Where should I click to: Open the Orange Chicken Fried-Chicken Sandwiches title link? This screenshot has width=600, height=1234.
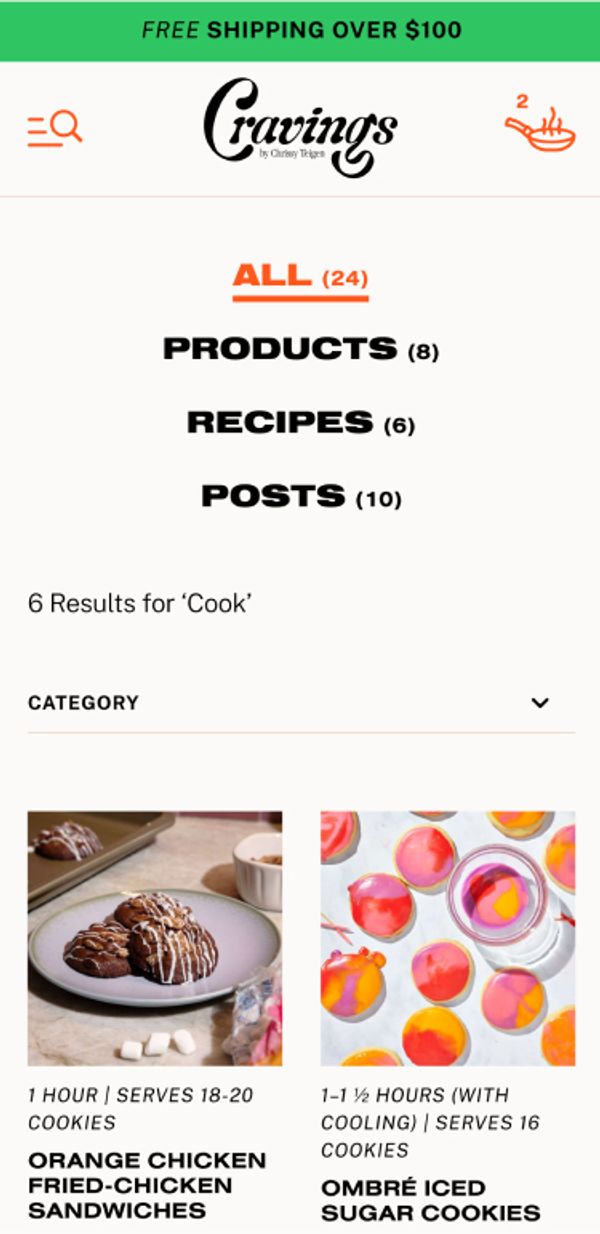pos(147,1185)
